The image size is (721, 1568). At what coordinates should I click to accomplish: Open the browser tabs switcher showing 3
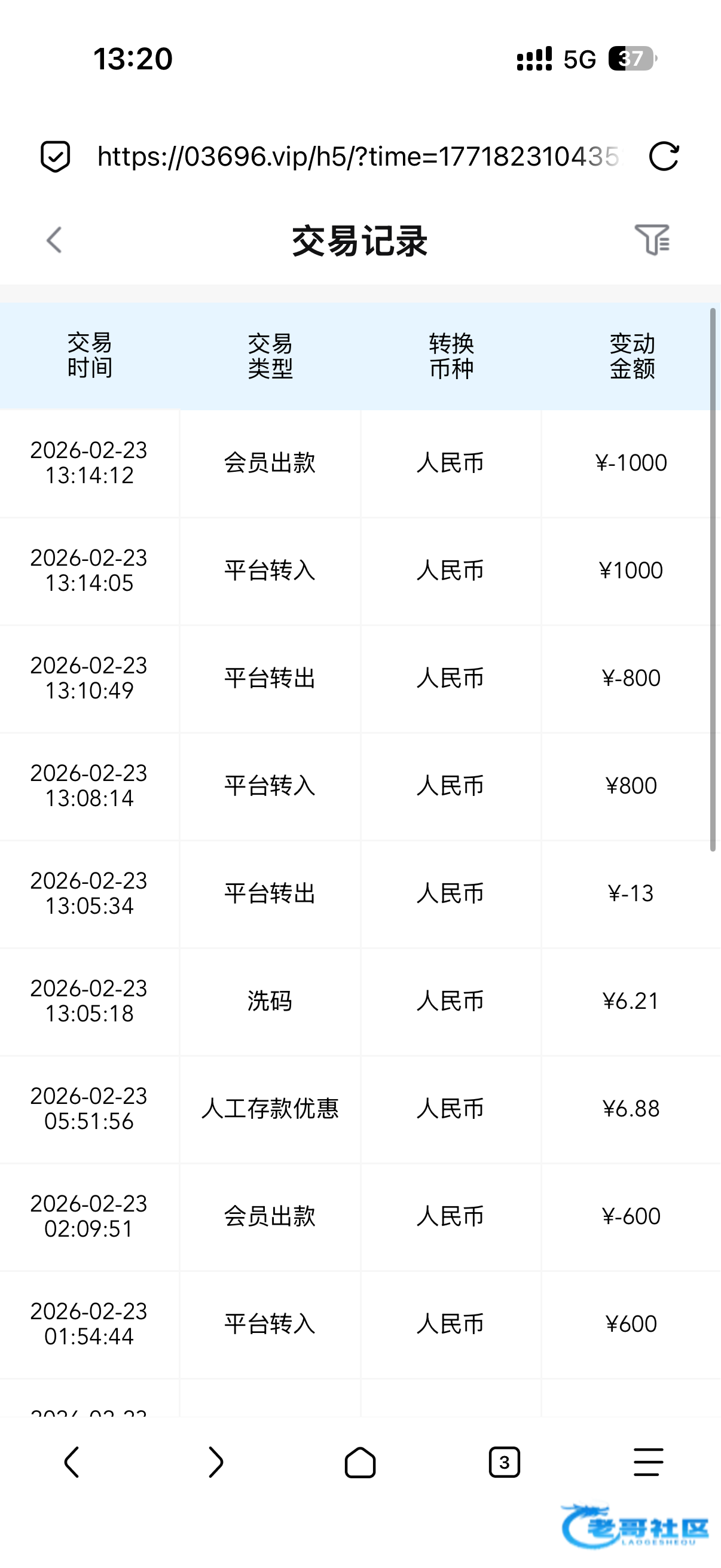tap(505, 1462)
